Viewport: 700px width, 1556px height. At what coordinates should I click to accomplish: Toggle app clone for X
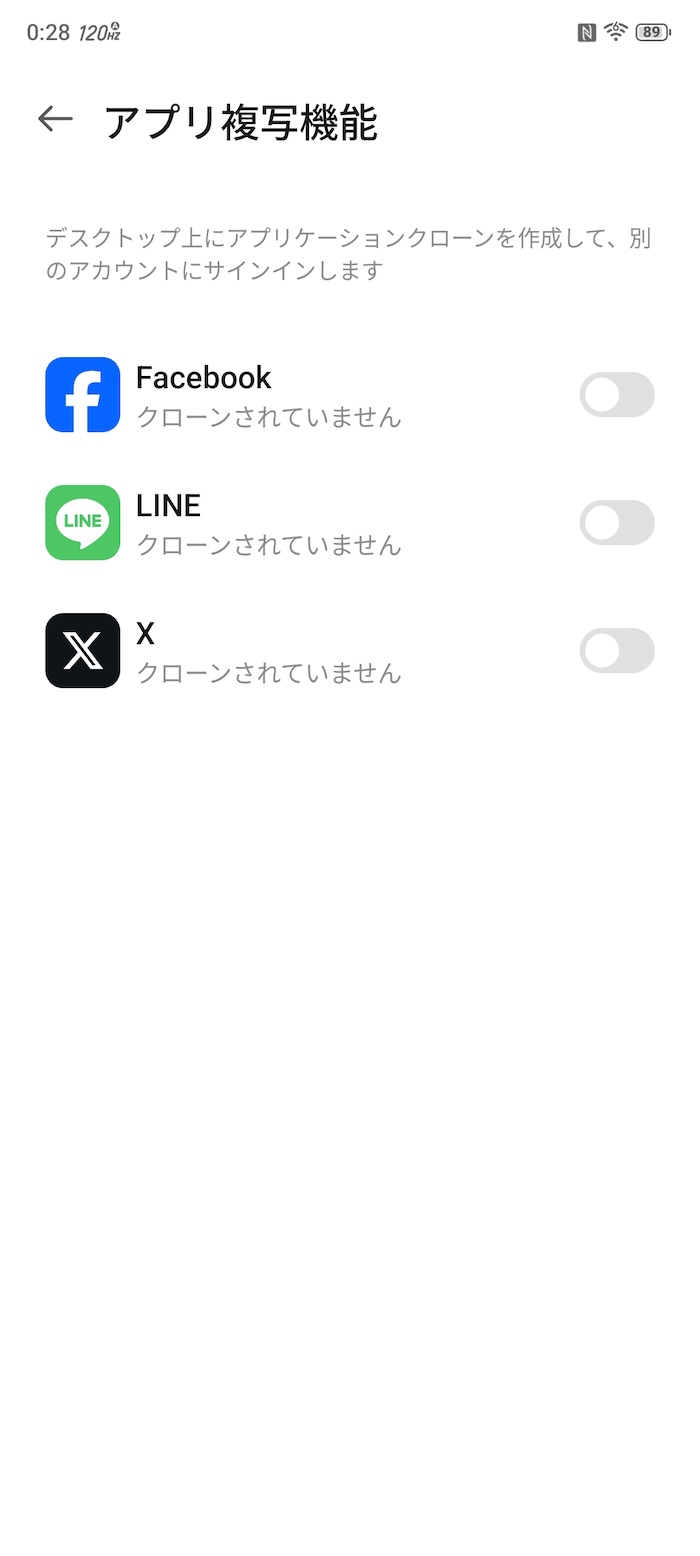click(x=617, y=651)
